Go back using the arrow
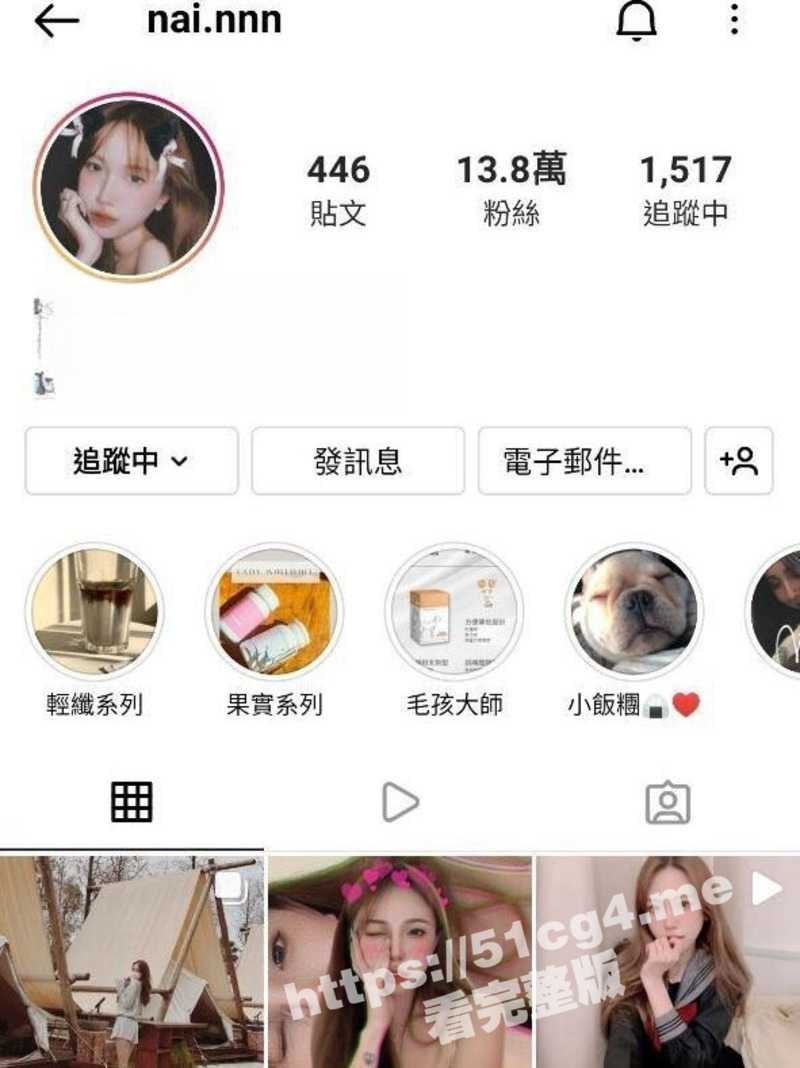The width and height of the screenshot is (800, 1068). point(56,21)
